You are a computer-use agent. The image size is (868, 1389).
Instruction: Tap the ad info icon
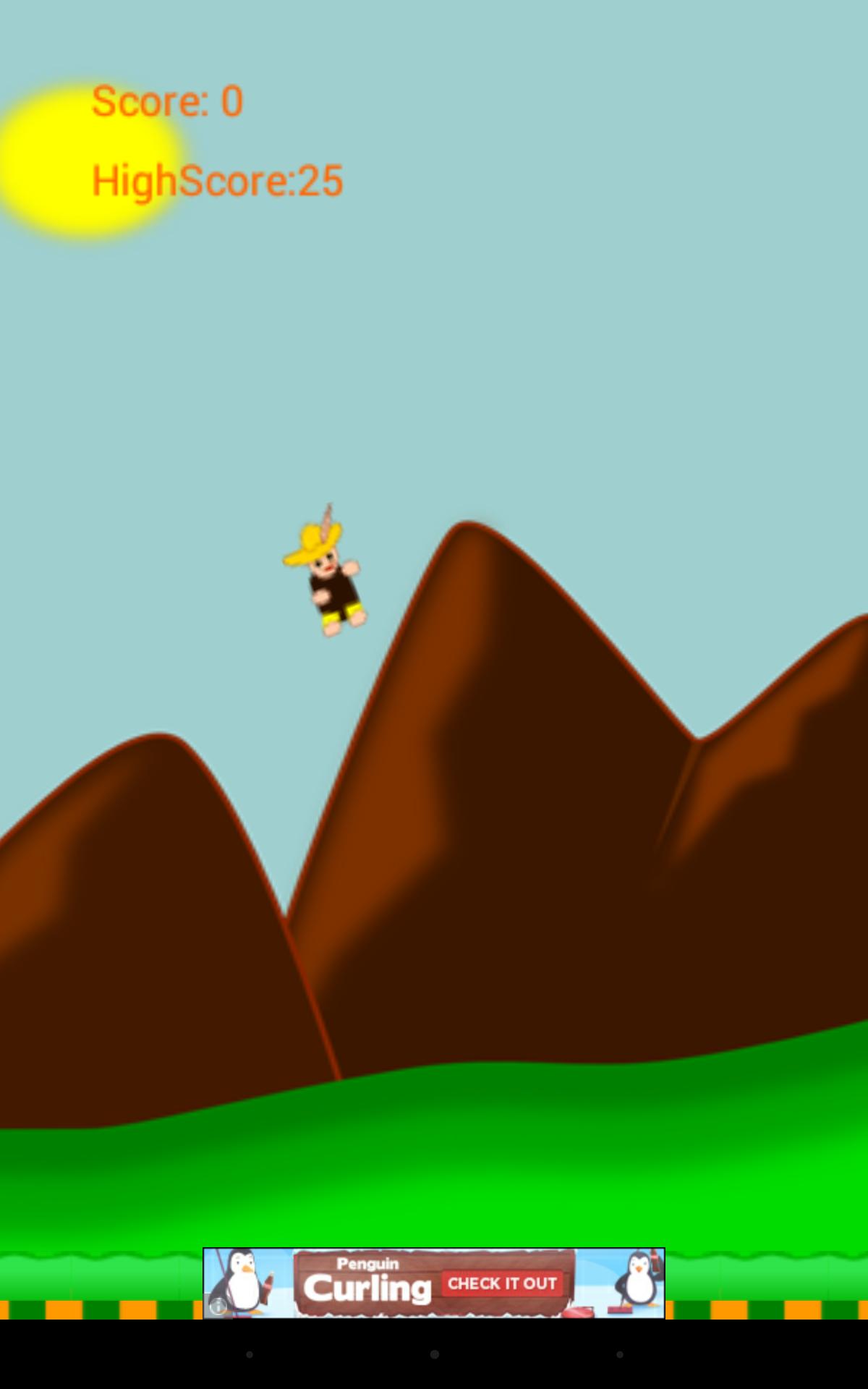[x=218, y=1306]
